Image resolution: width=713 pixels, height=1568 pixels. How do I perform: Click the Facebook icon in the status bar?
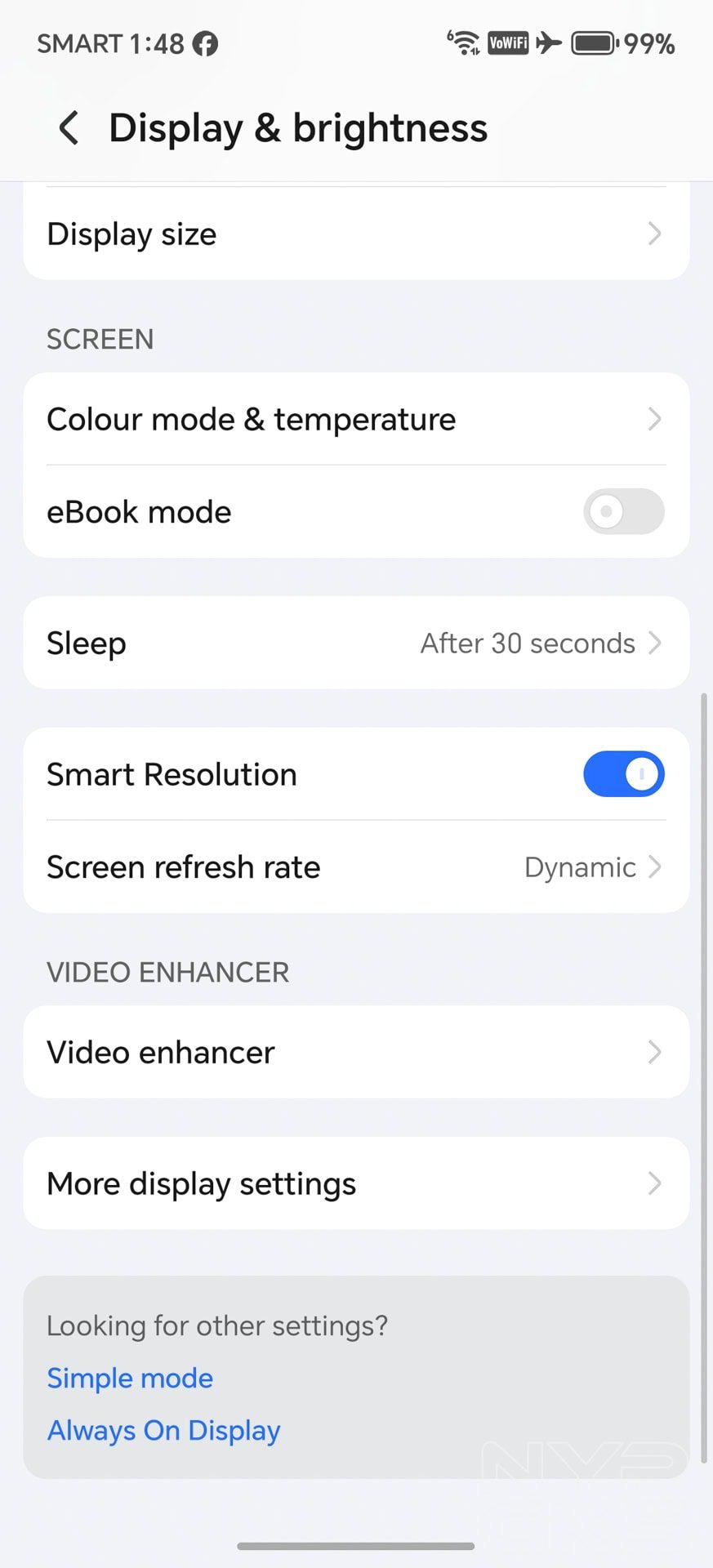point(206,42)
